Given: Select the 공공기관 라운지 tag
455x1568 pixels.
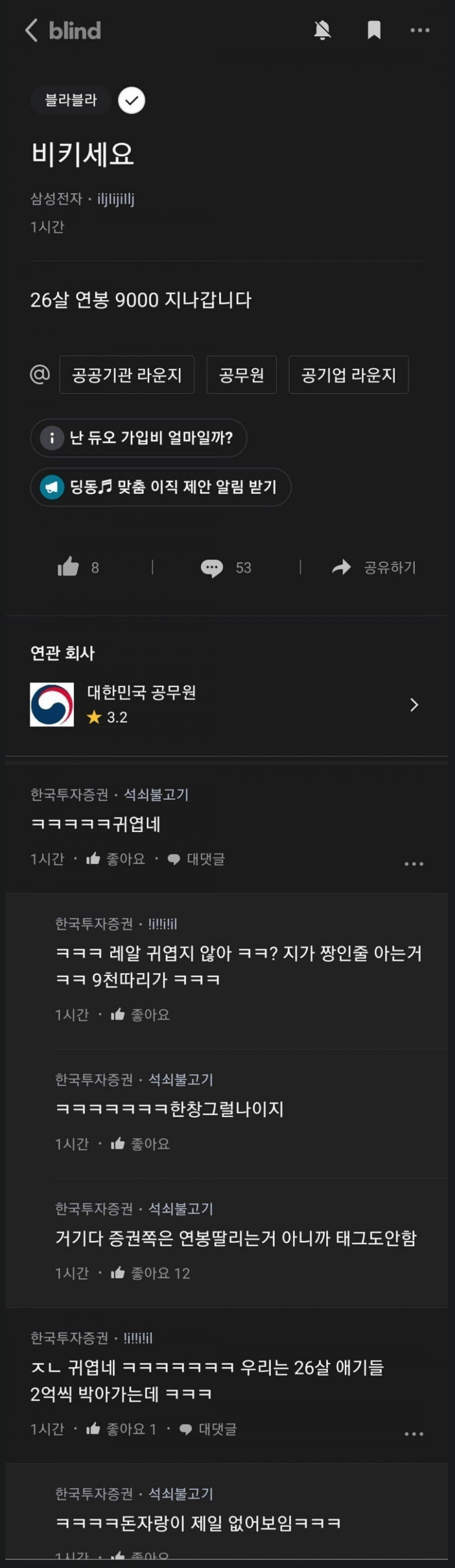Looking at the screenshot, I should (x=127, y=374).
